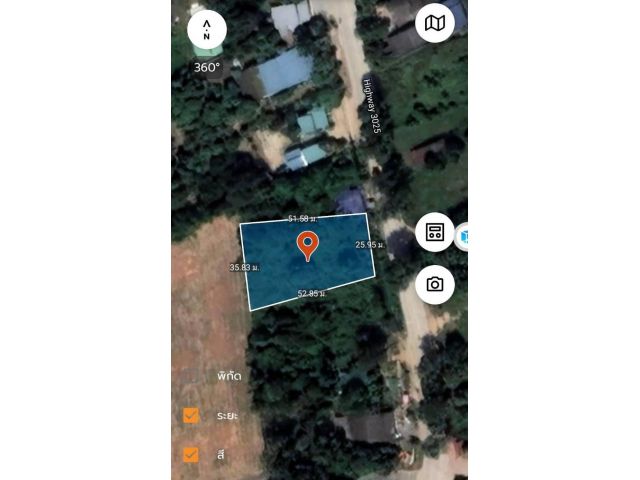Tap the north compass button
The width and height of the screenshot is (640, 480).
click(207, 29)
